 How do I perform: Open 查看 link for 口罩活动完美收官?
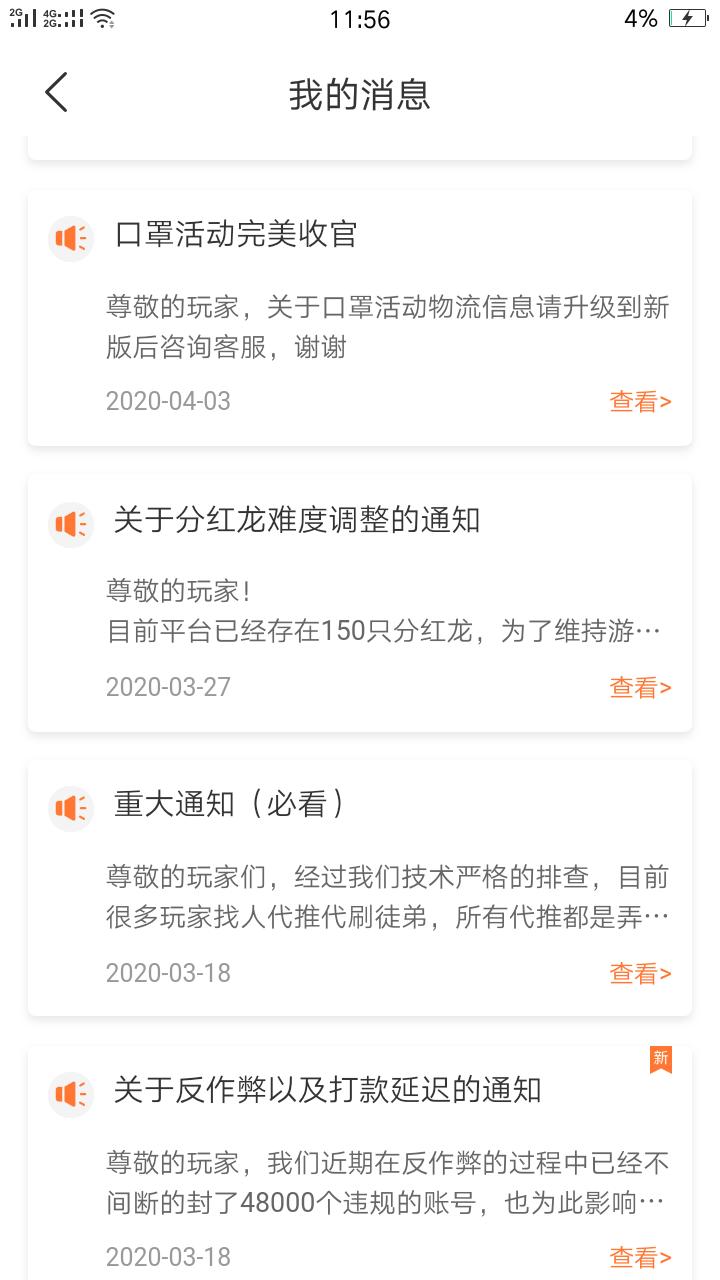click(640, 401)
